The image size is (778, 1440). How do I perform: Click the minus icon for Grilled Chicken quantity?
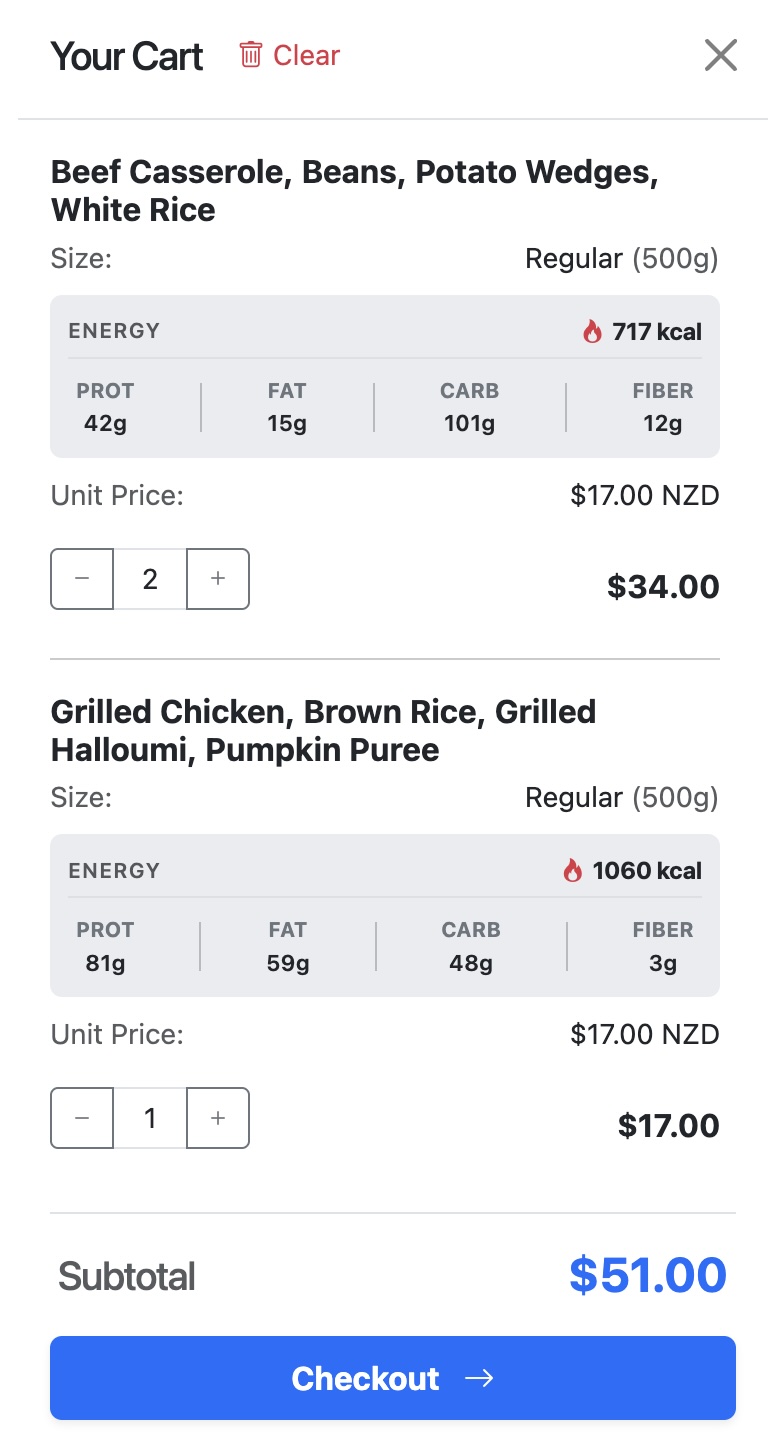(x=82, y=1117)
